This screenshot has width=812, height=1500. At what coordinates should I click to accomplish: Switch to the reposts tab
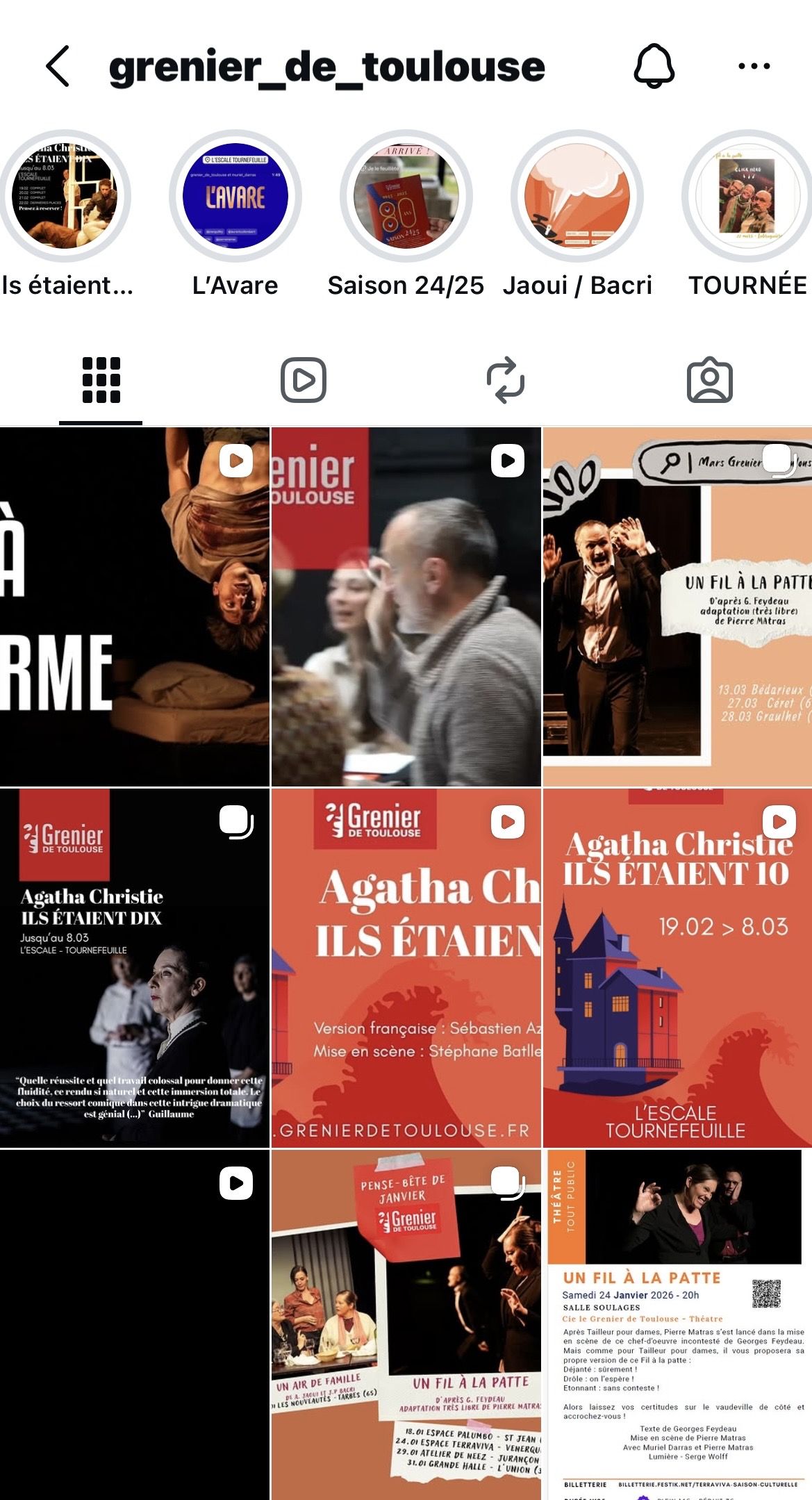click(506, 380)
